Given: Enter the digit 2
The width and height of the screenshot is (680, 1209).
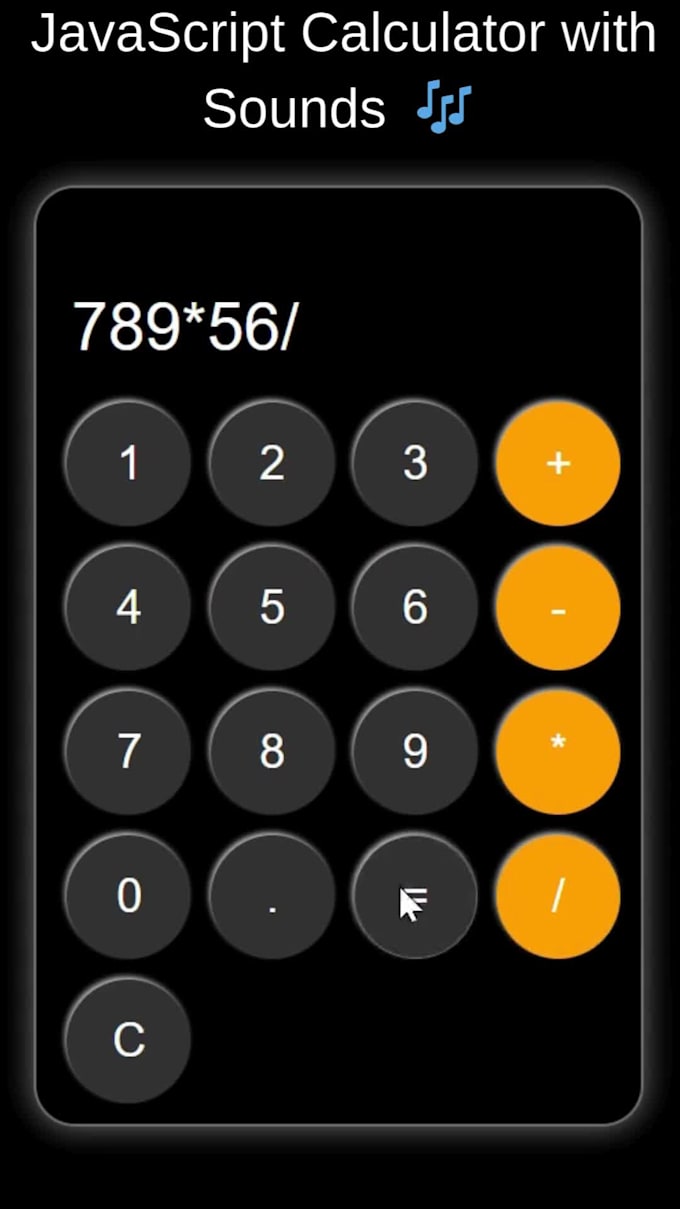Looking at the screenshot, I should click(272, 463).
